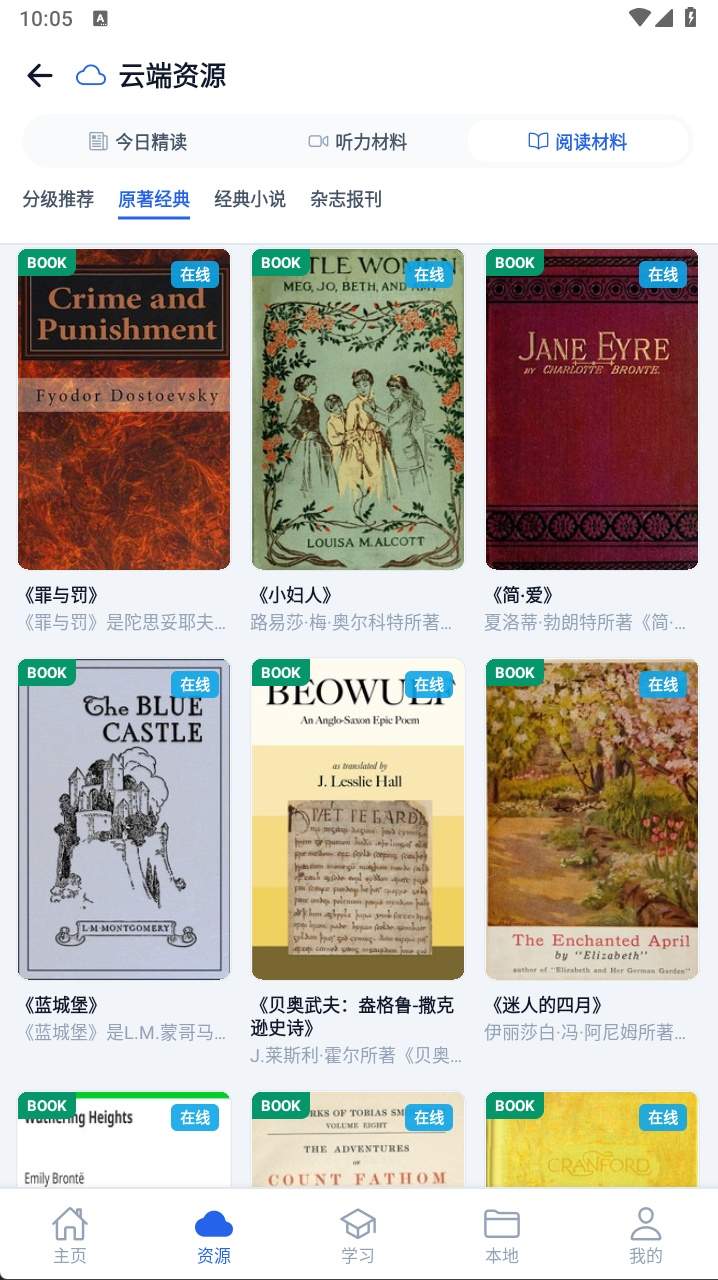Open the 经典小说 sub-tab
Viewport: 718px width, 1280px height.
pyautogui.click(x=250, y=199)
